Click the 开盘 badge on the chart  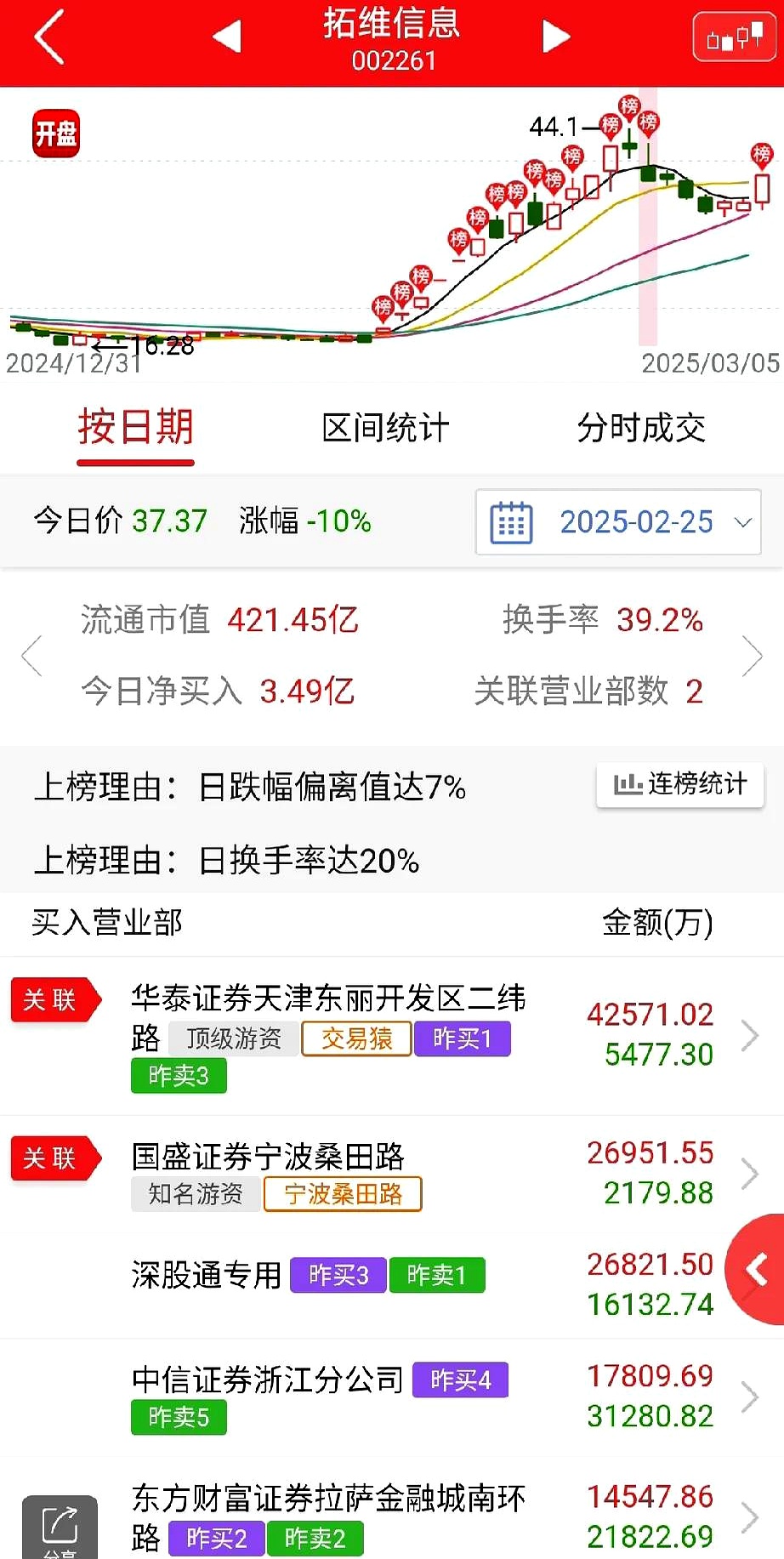tap(55, 134)
